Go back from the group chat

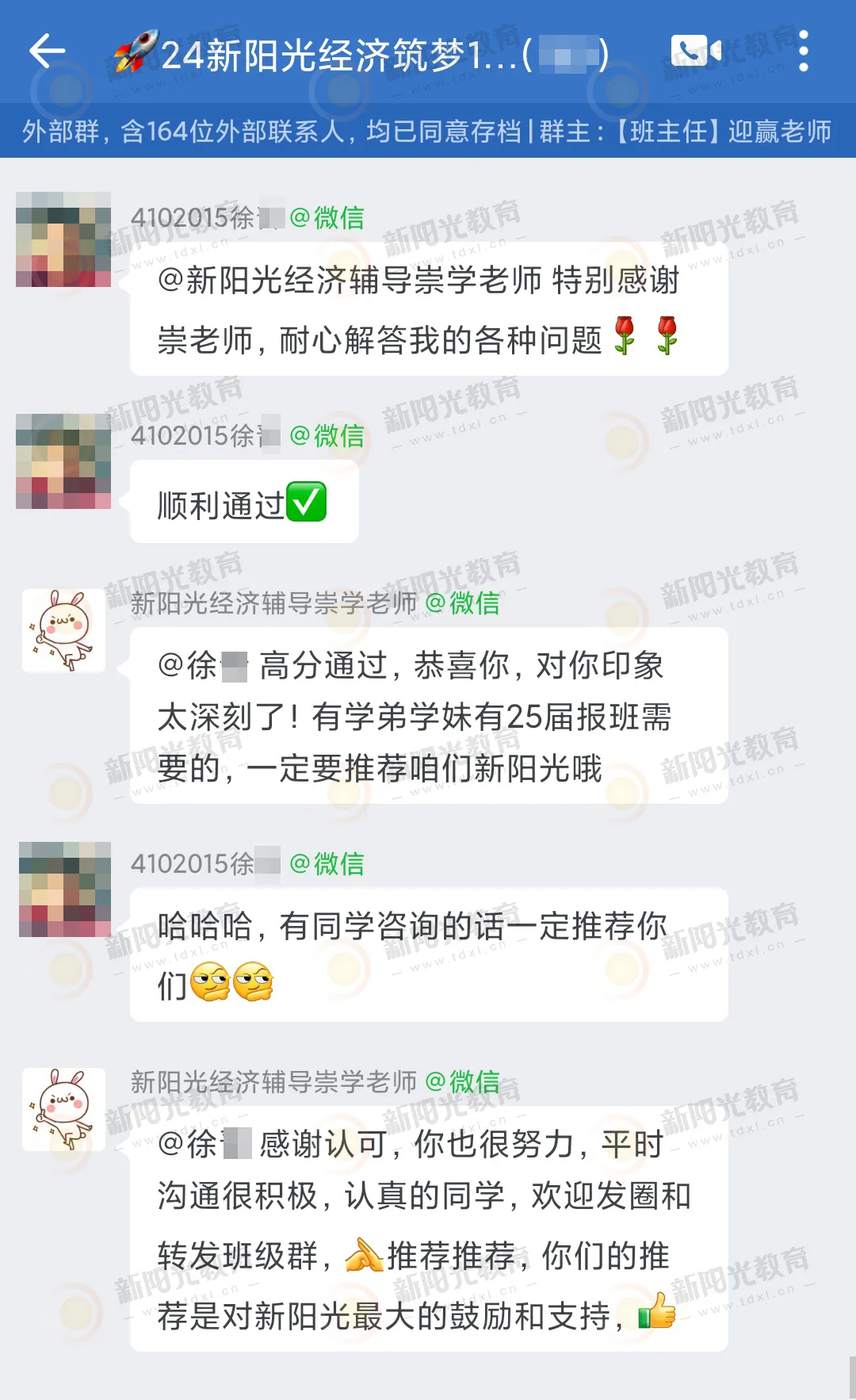[x=47, y=52]
